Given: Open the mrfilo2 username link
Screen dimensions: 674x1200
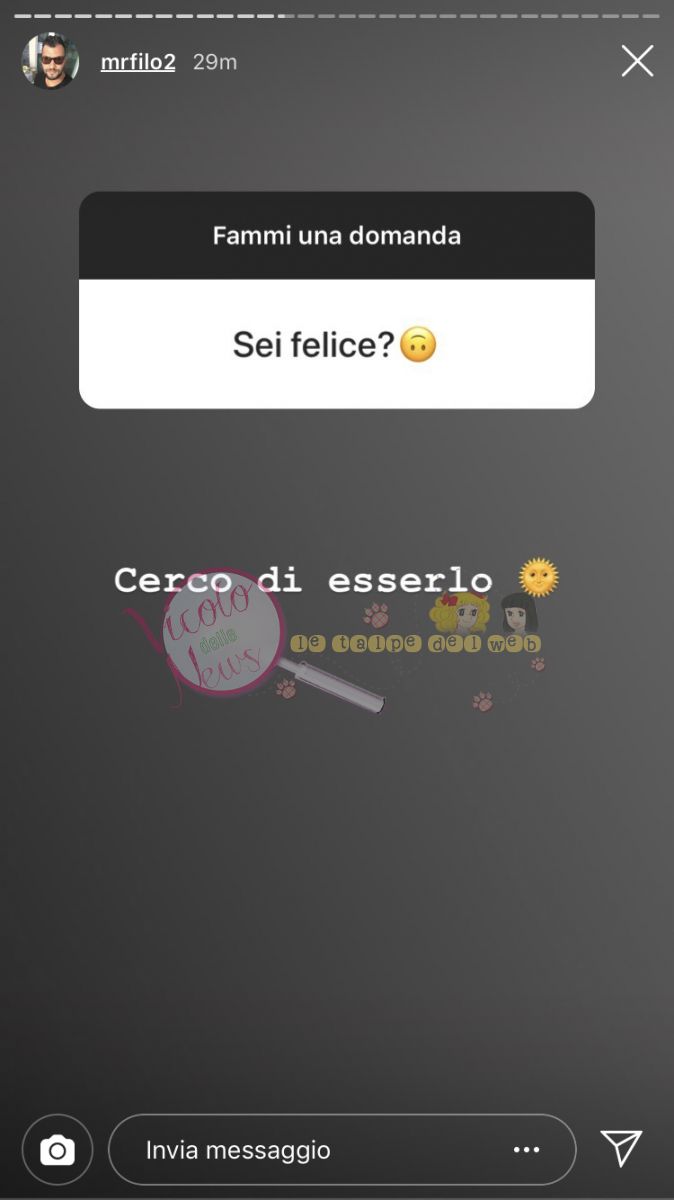Looking at the screenshot, I should coord(138,62).
